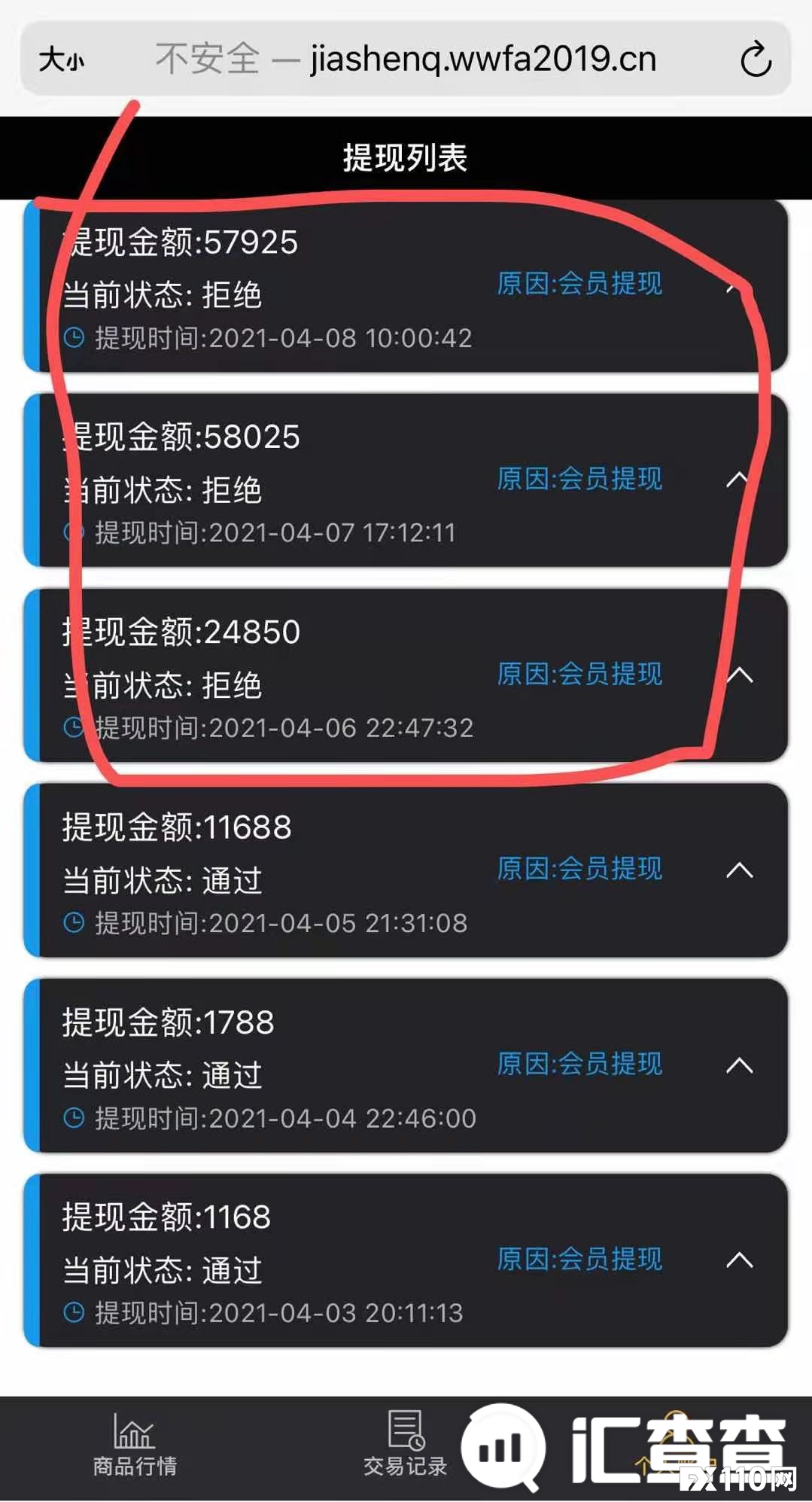Click the page refresh icon in the address bar
Screen dimensions: 812x1502
point(756,59)
